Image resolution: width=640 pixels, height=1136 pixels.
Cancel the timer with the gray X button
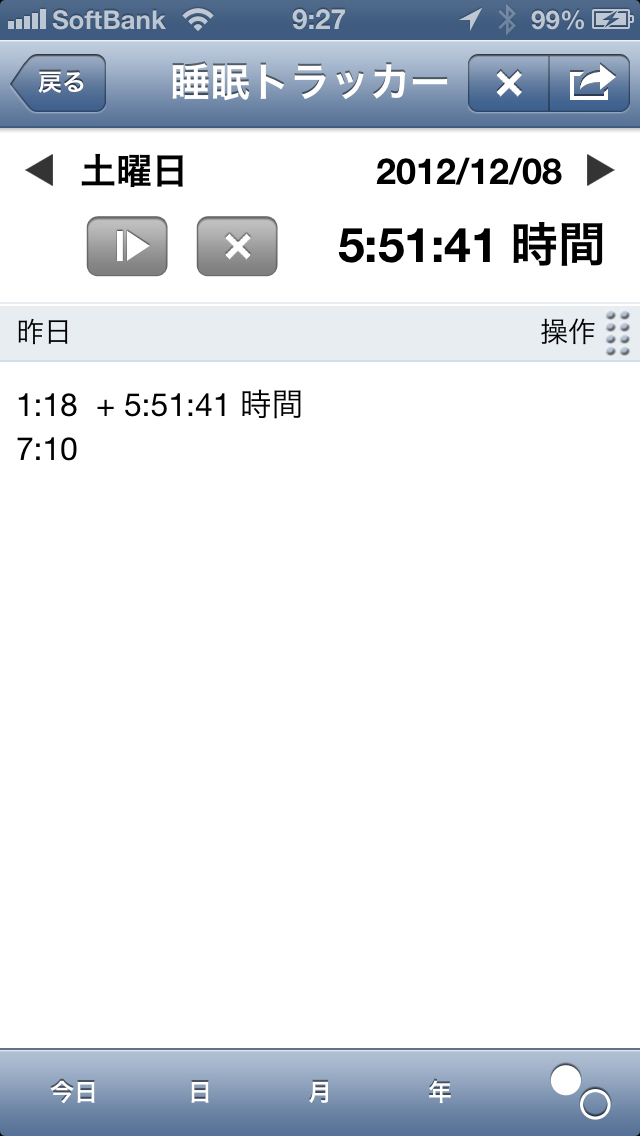237,246
